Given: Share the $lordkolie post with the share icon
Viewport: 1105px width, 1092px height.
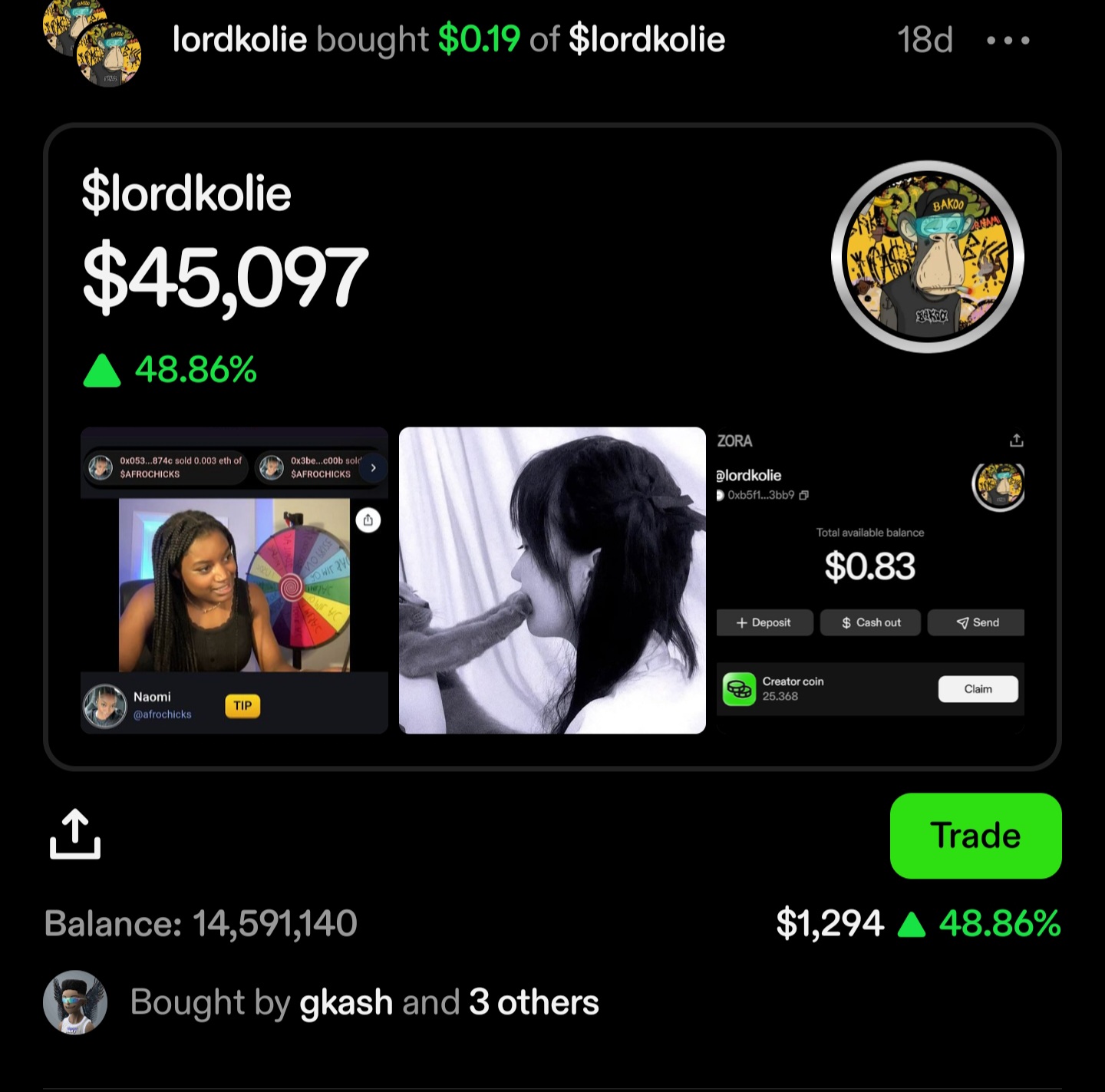Looking at the screenshot, I should click(x=75, y=834).
